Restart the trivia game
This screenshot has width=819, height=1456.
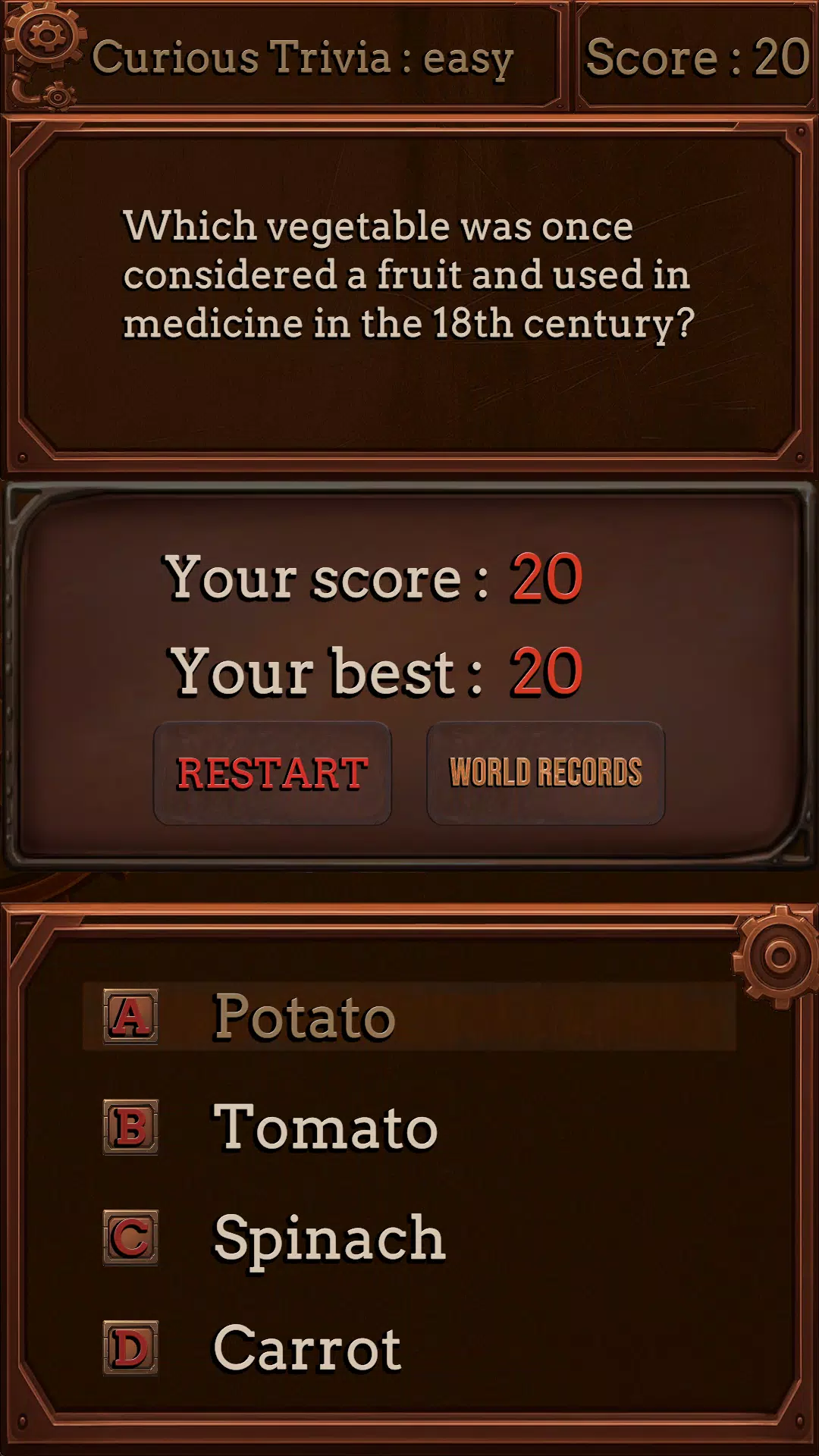coord(272,773)
